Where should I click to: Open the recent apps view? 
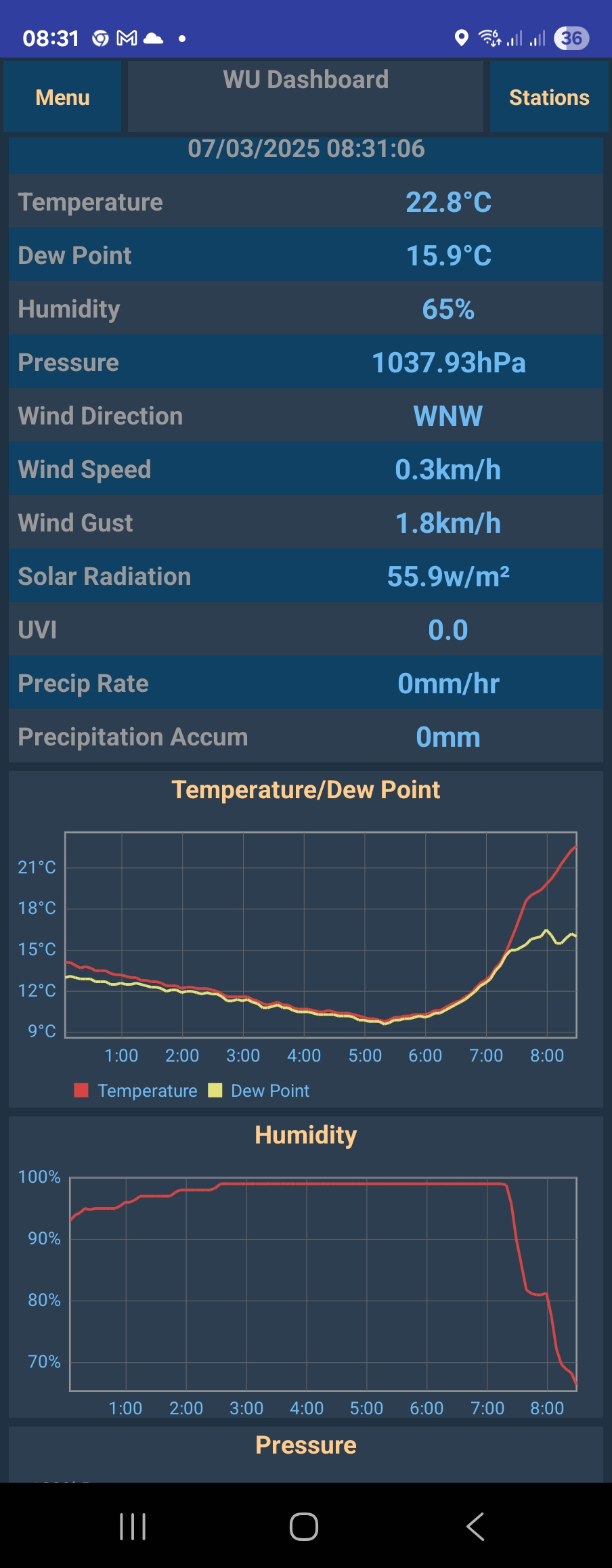point(133,1526)
